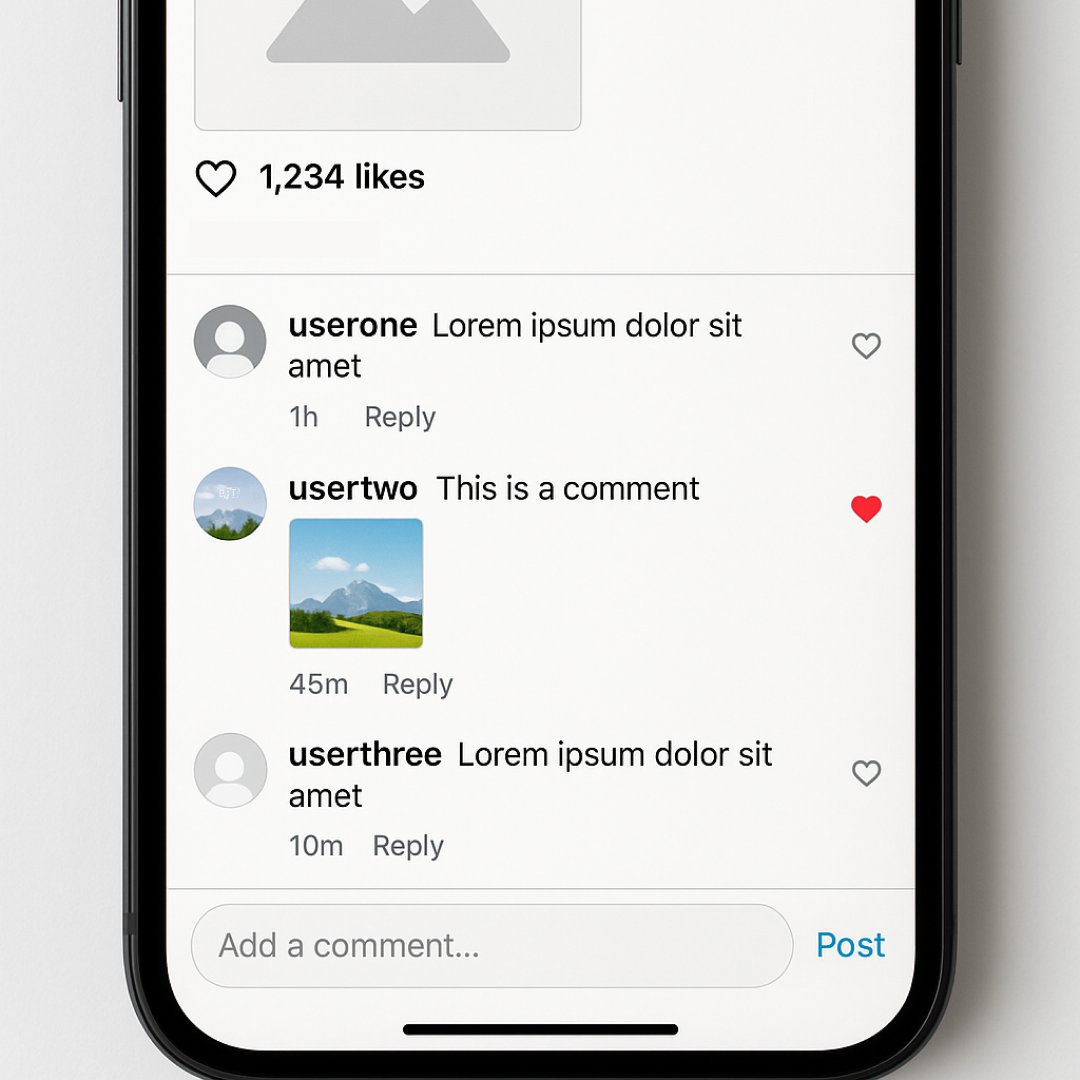Like userone's comment
This screenshot has height=1080, width=1080.
click(866, 346)
